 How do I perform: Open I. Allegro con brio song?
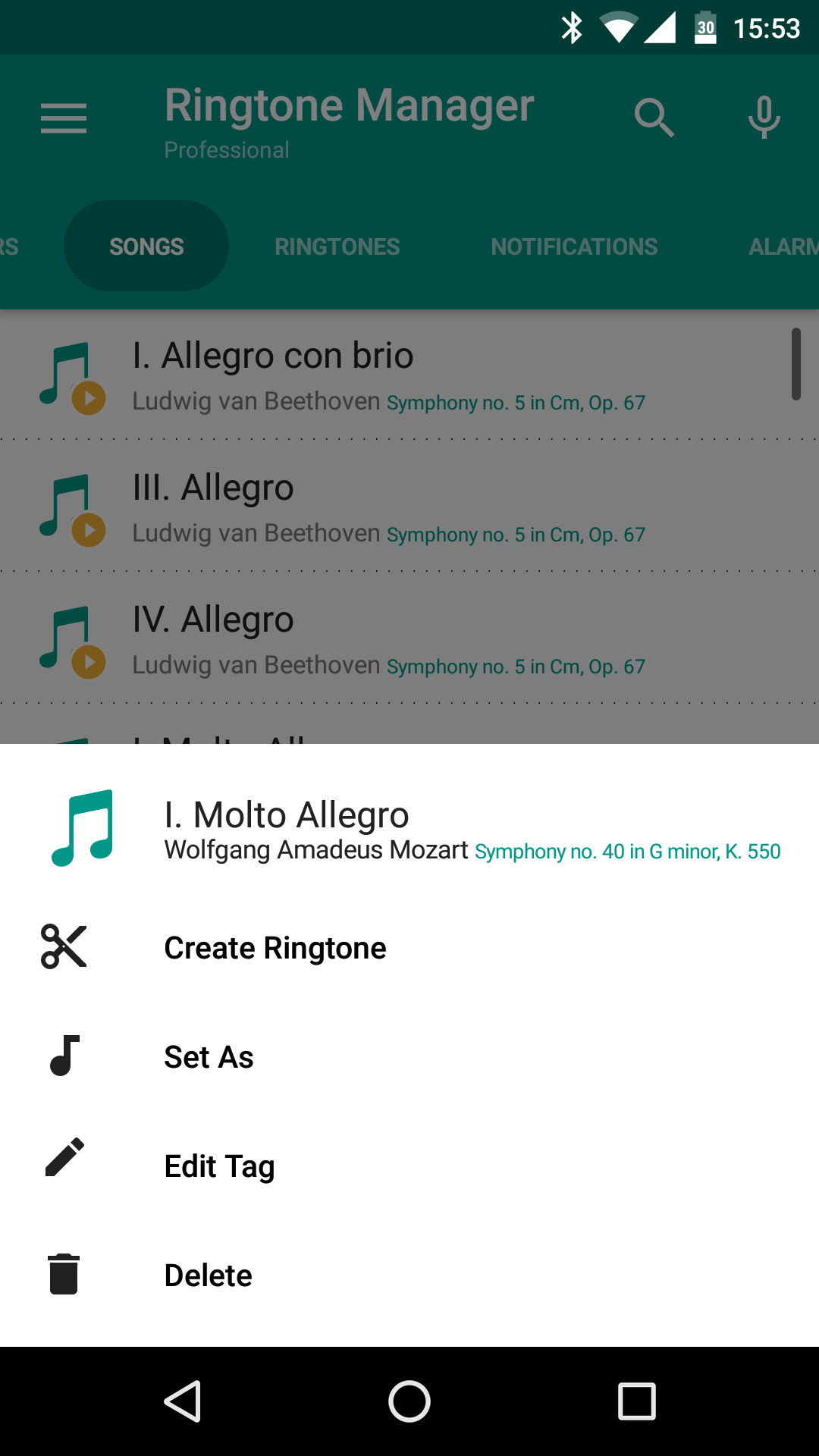(x=409, y=375)
